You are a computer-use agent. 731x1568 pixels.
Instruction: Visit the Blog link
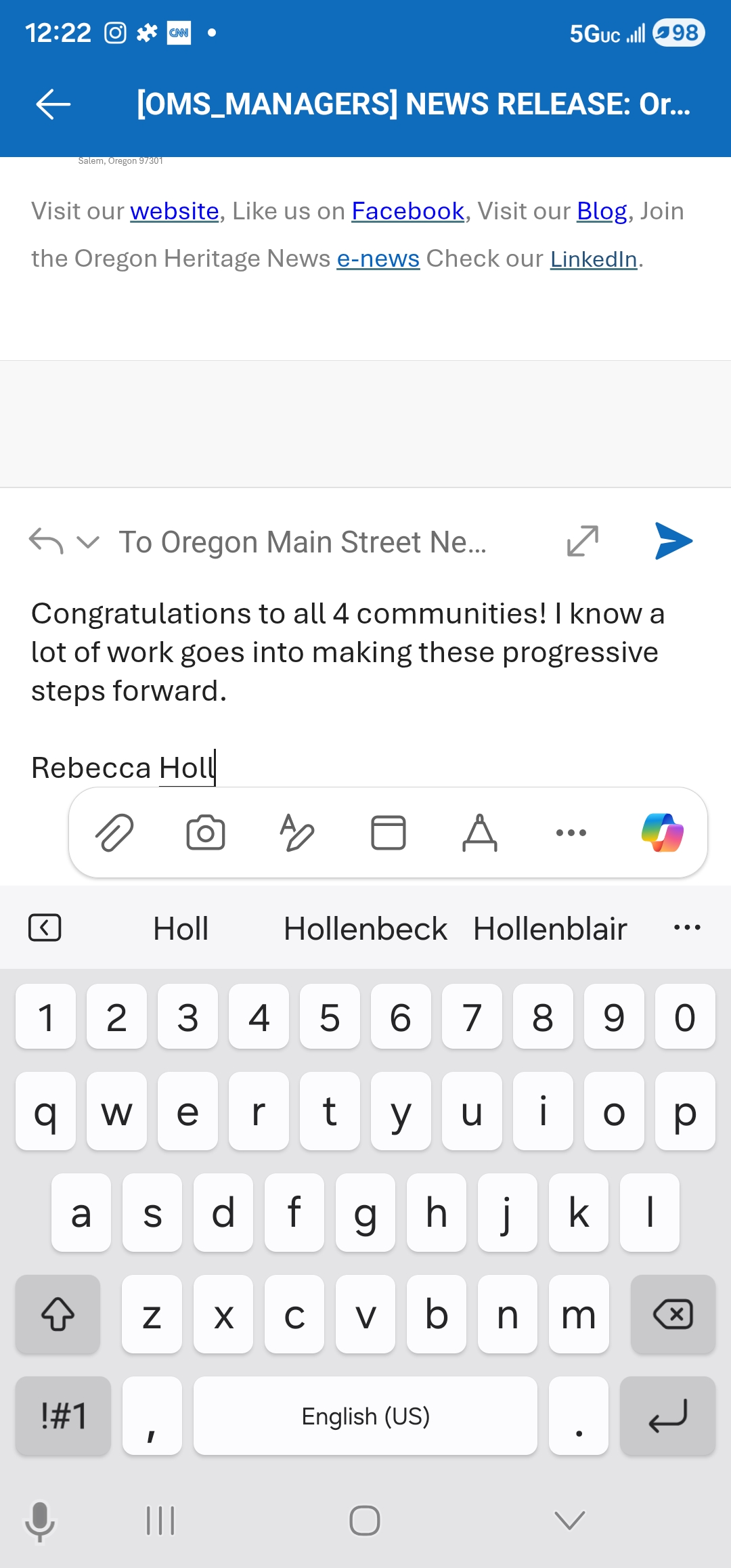point(602,211)
